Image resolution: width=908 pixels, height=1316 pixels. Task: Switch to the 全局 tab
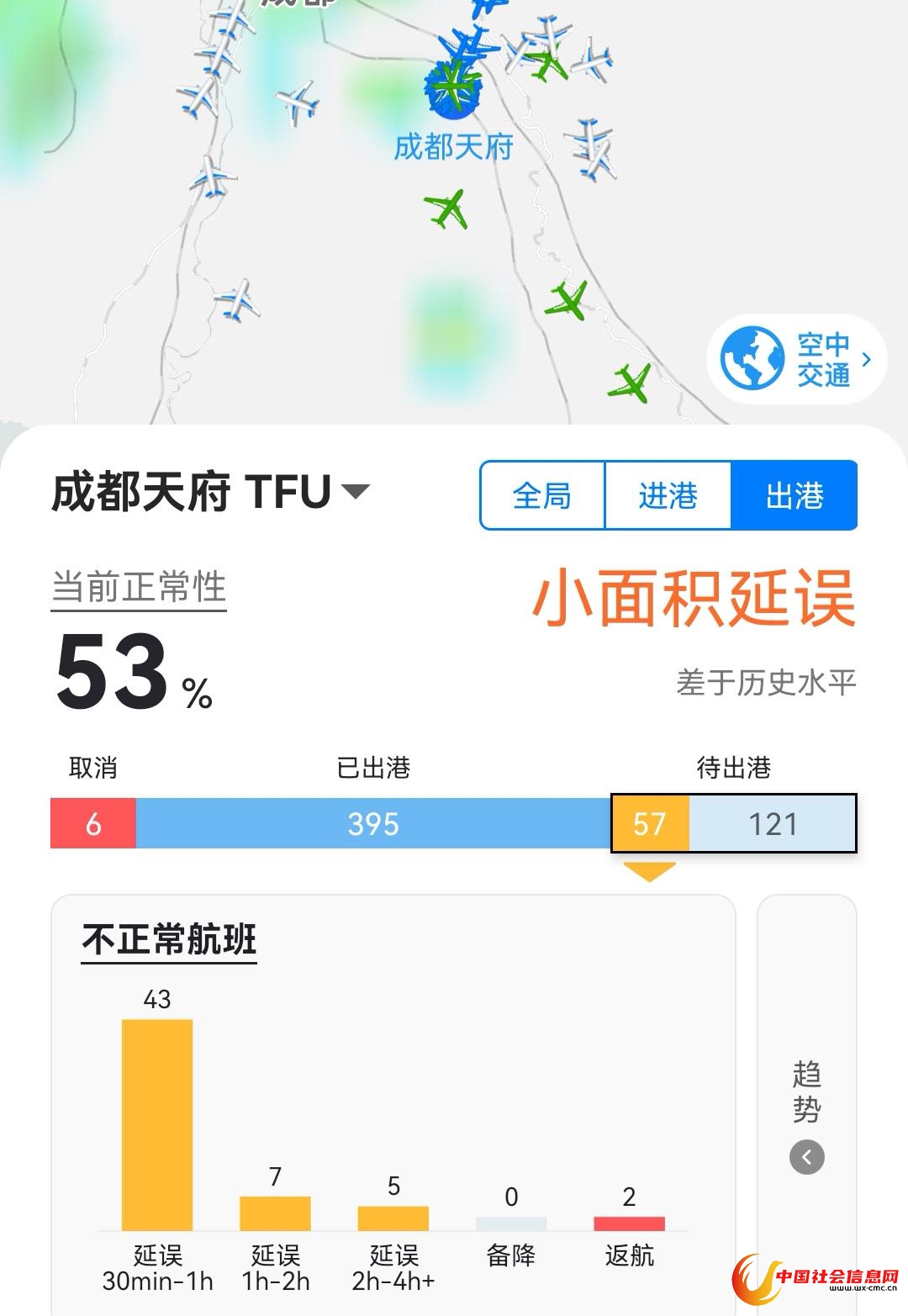click(x=542, y=495)
